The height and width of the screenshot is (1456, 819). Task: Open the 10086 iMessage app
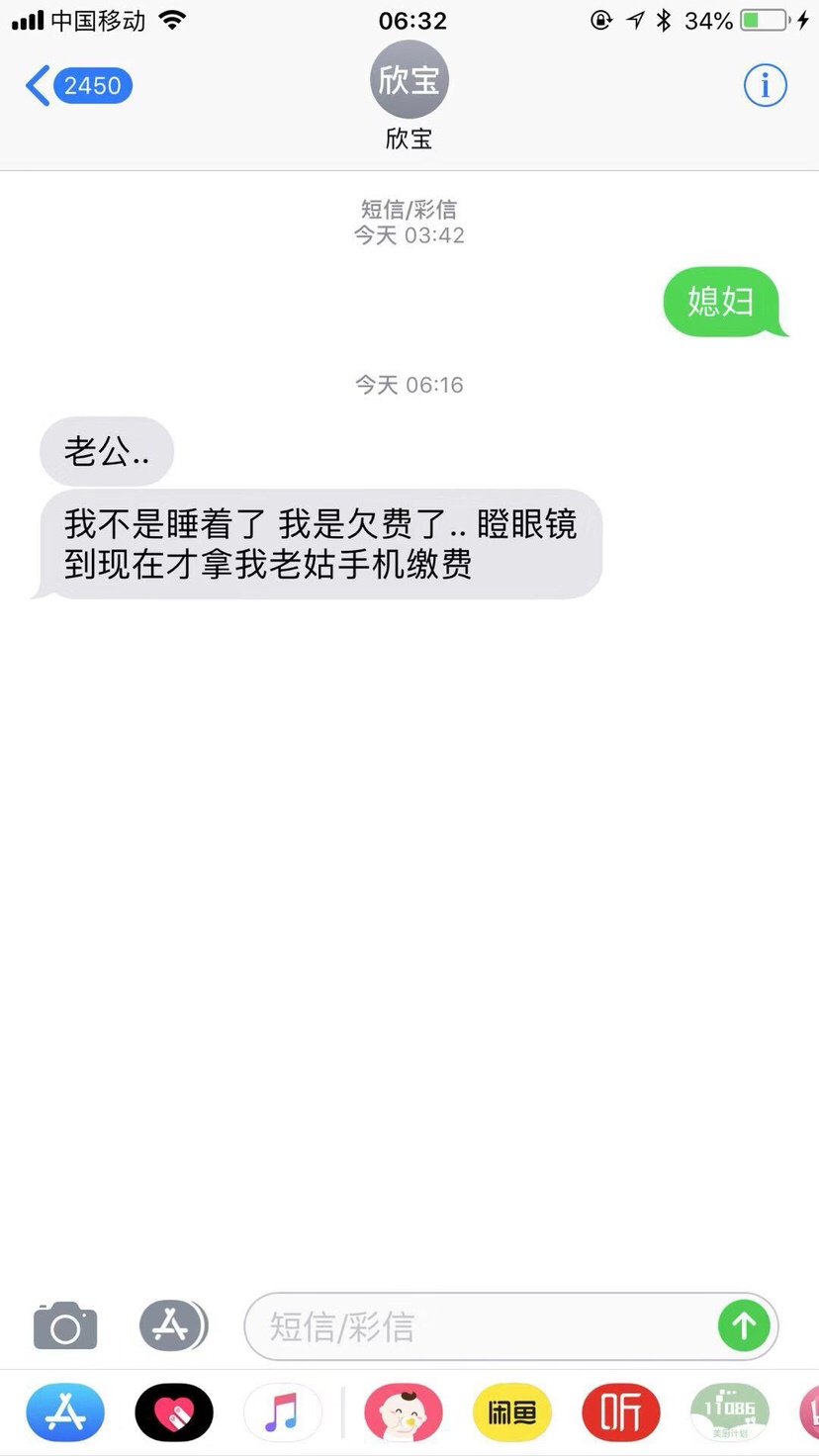(730, 1412)
